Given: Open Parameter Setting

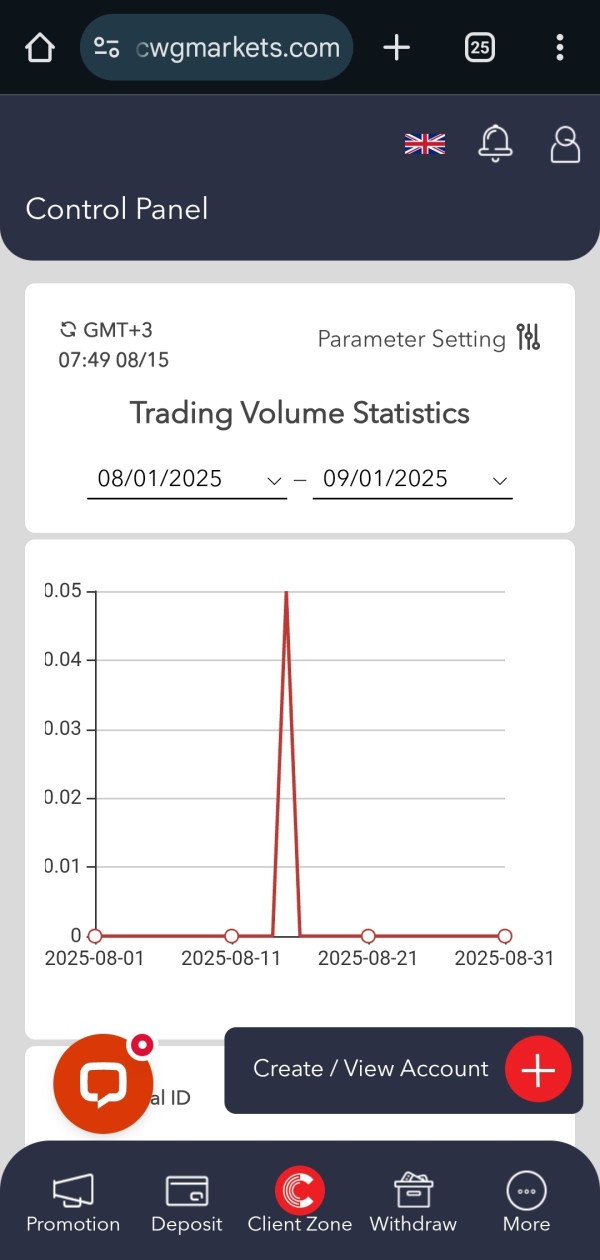Looking at the screenshot, I should coord(429,339).
